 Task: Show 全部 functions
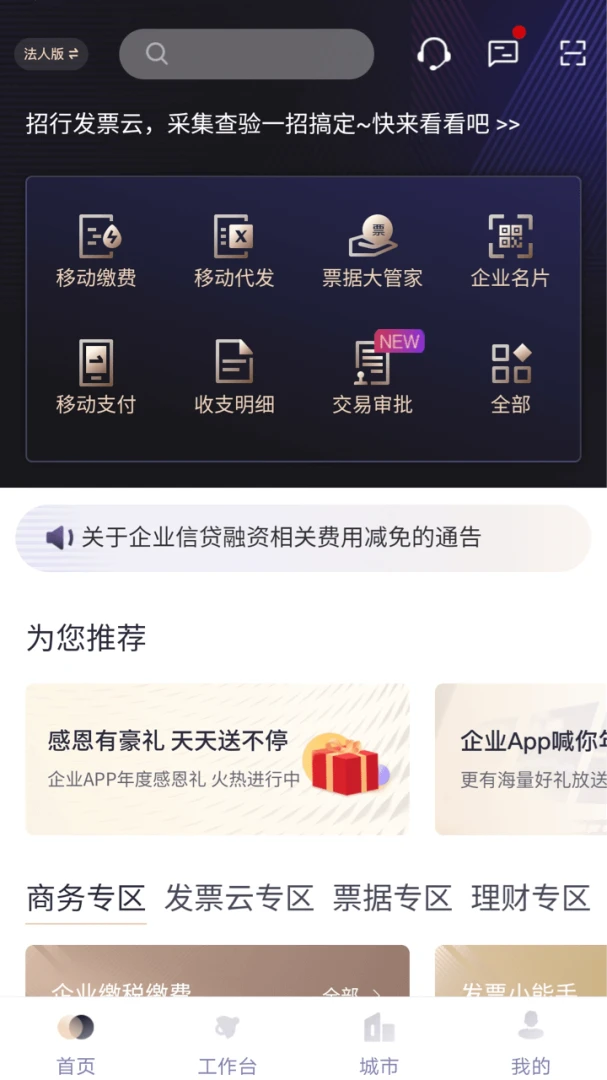[x=510, y=378]
